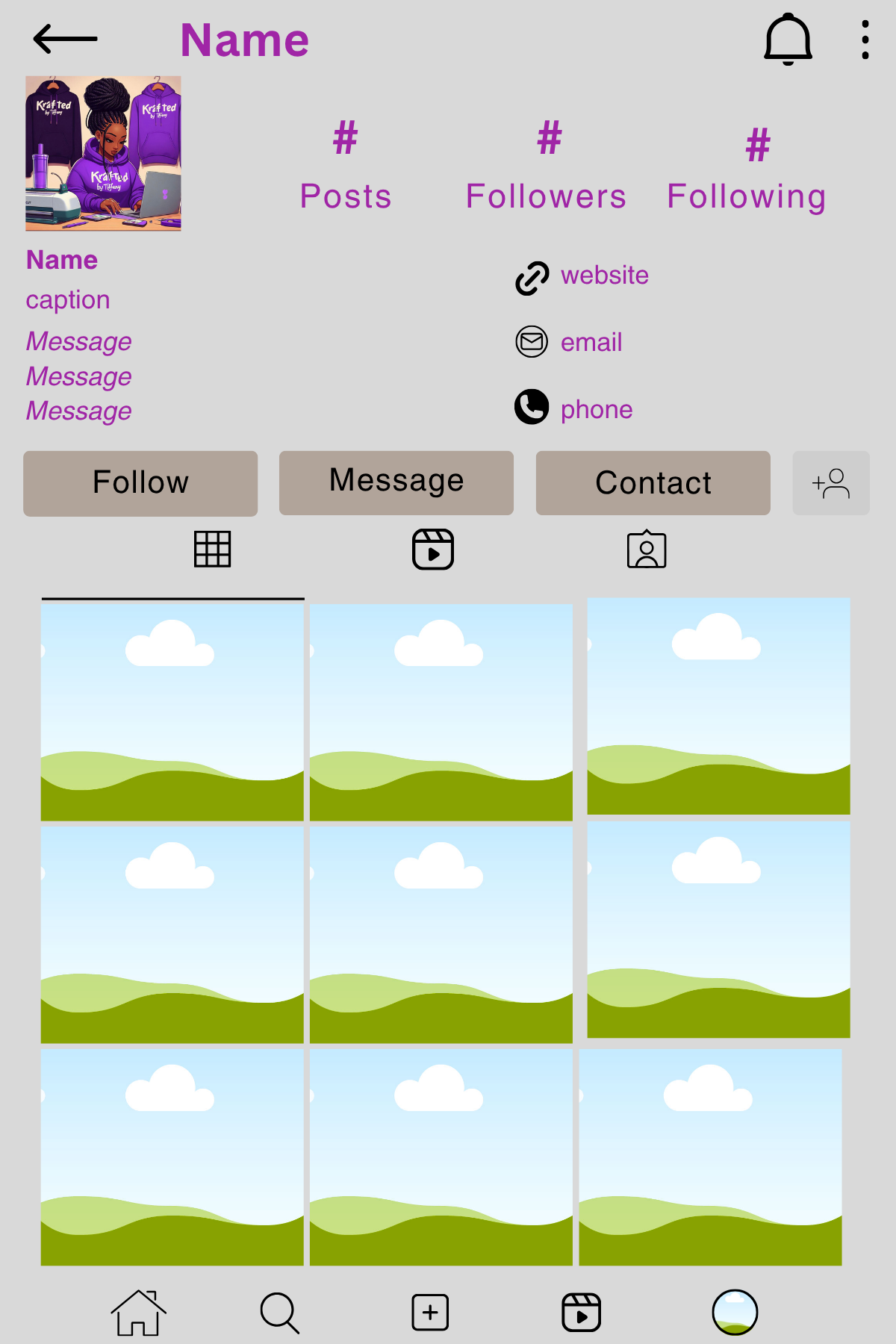Image resolution: width=896 pixels, height=1344 pixels.
Task: Switch to the reels tab on profile
Action: coord(433,550)
